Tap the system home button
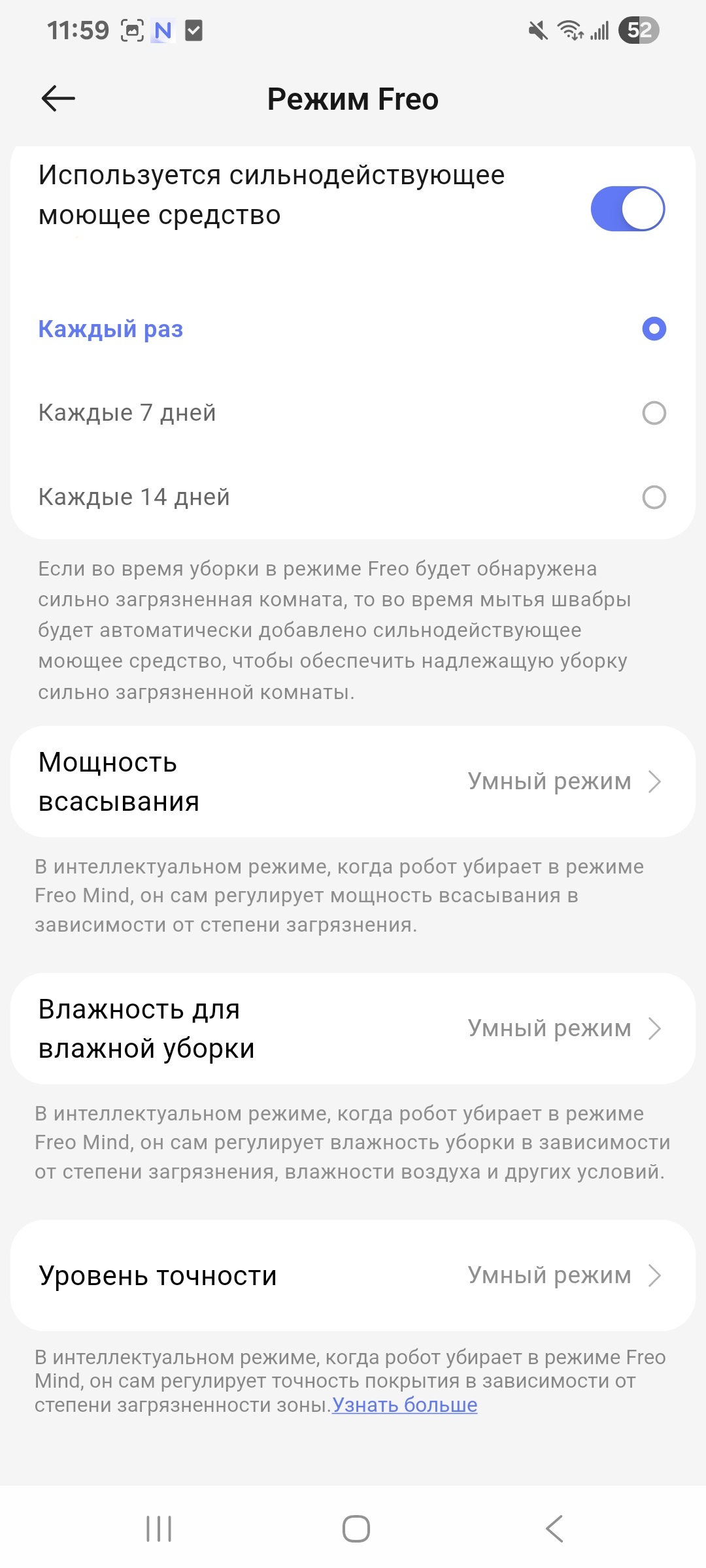 356,1529
